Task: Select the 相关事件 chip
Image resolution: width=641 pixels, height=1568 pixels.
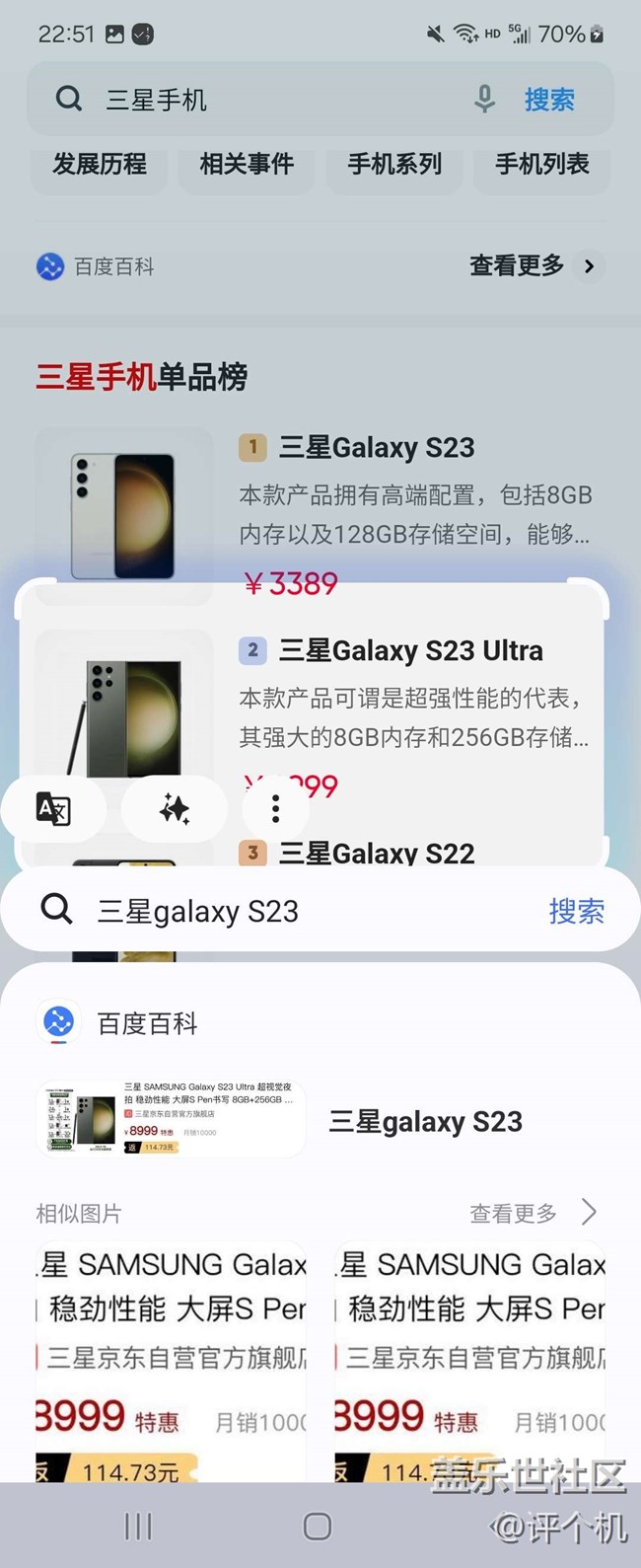Action: (x=247, y=164)
